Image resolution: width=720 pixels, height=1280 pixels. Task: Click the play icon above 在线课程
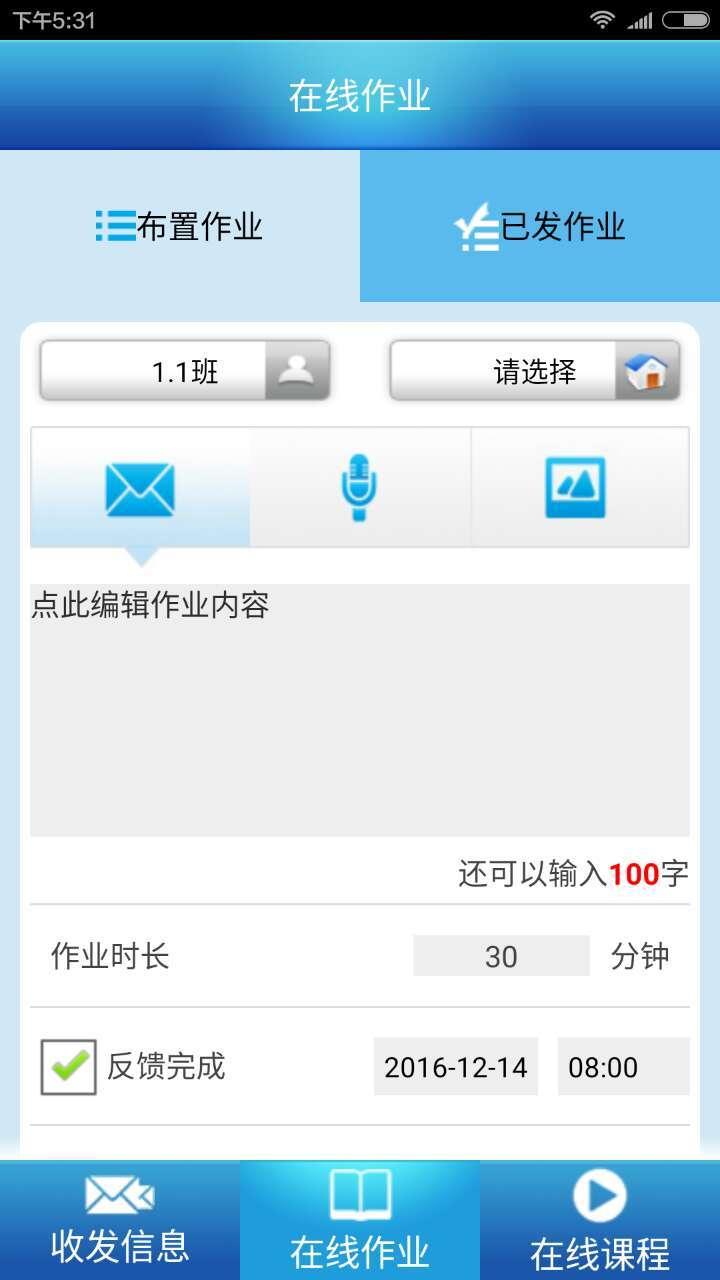tap(598, 1193)
